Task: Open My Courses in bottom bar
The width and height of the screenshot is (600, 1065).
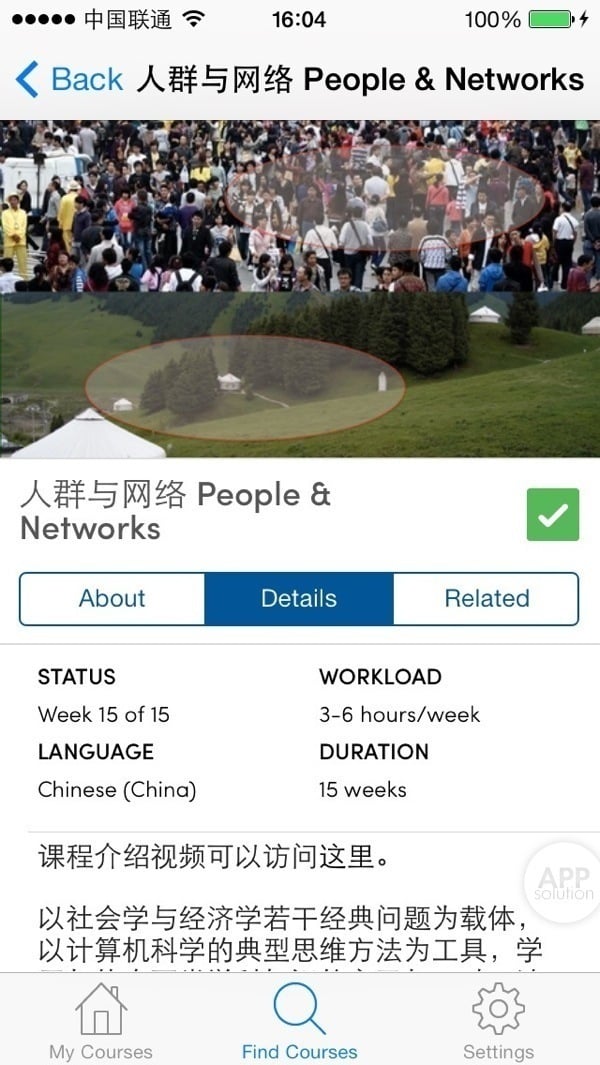Action: 101,1020
